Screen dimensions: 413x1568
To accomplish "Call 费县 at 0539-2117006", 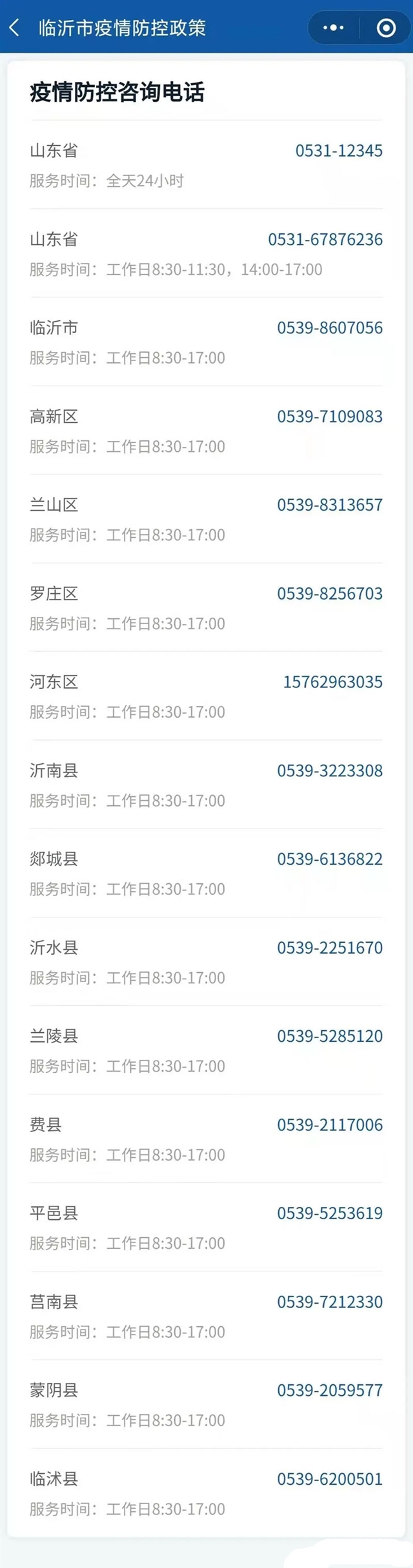I will [x=330, y=1125].
